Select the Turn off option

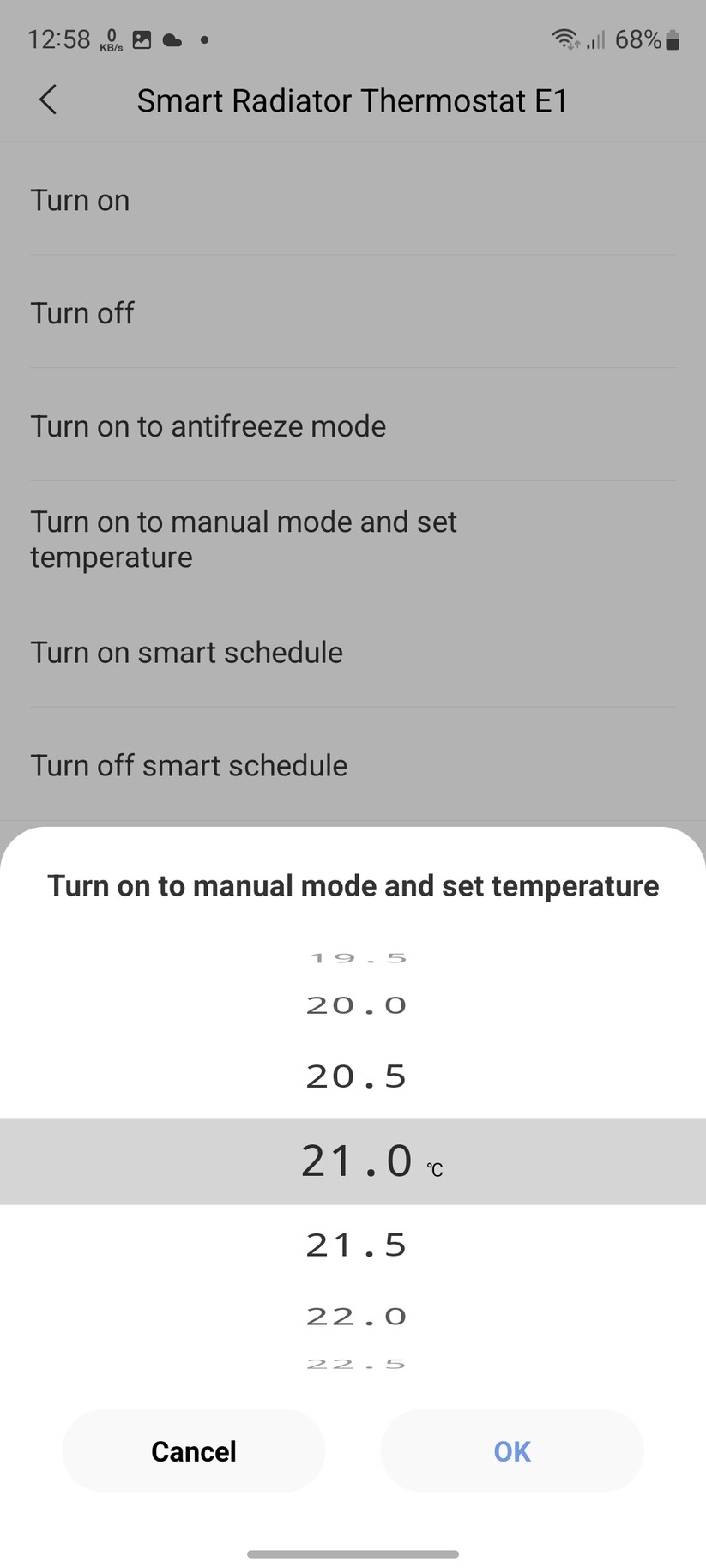[x=82, y=313]
